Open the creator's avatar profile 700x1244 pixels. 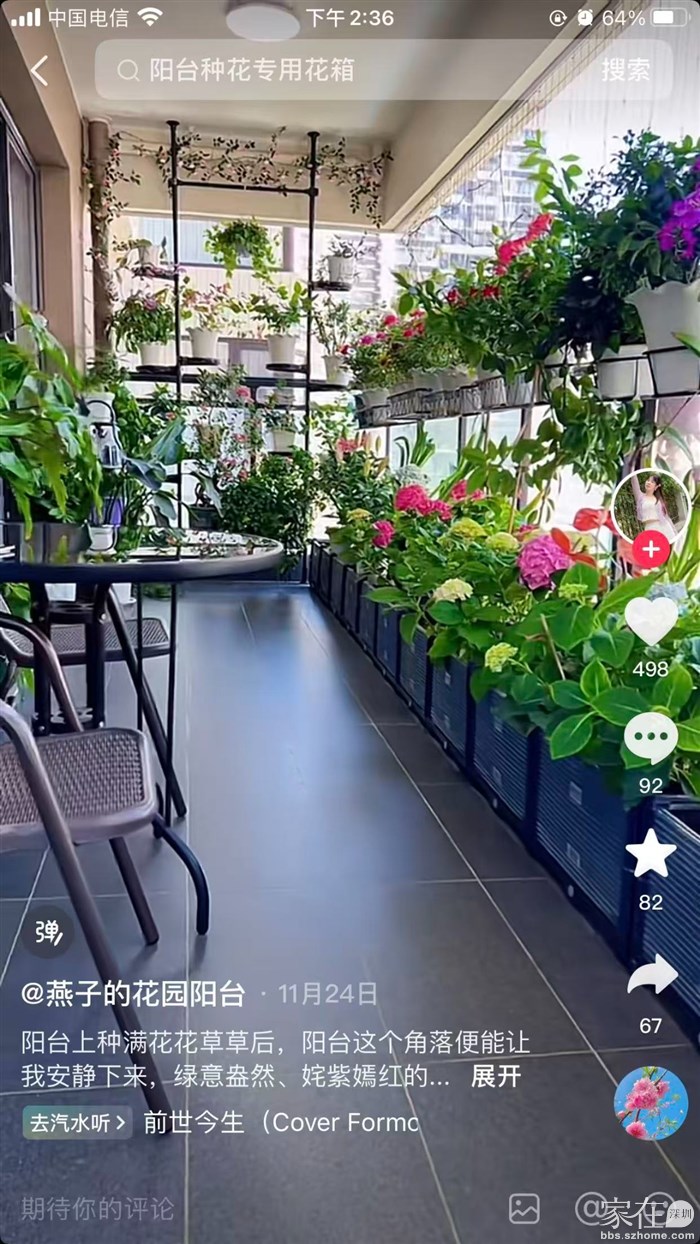pos(650,505)
